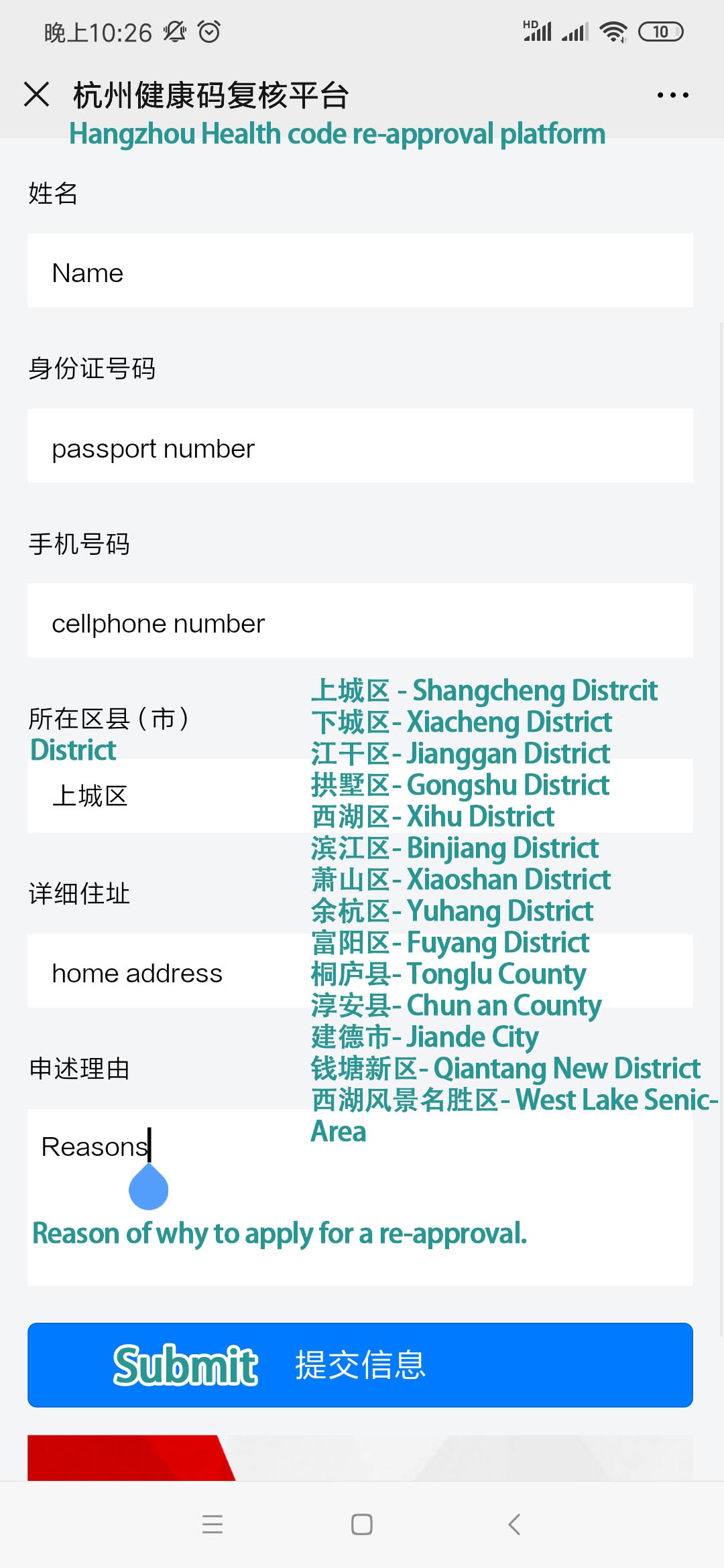Focus the Reasons text area
Image resolution: width=724 pixels, height=1568 pixels.
click(x=360, y=1197)
